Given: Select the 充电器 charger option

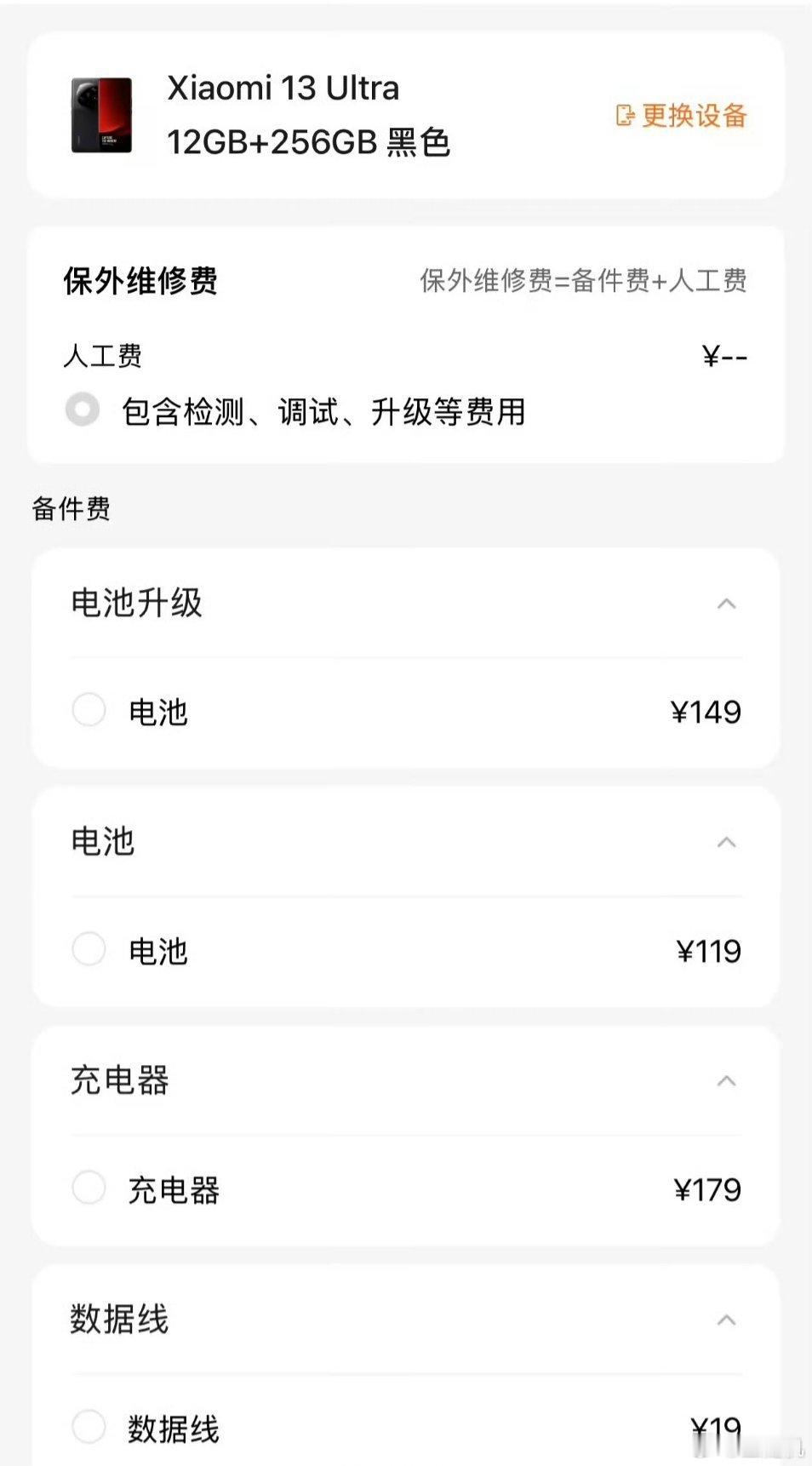Looking at the screenshot, I should [89, 1188].
